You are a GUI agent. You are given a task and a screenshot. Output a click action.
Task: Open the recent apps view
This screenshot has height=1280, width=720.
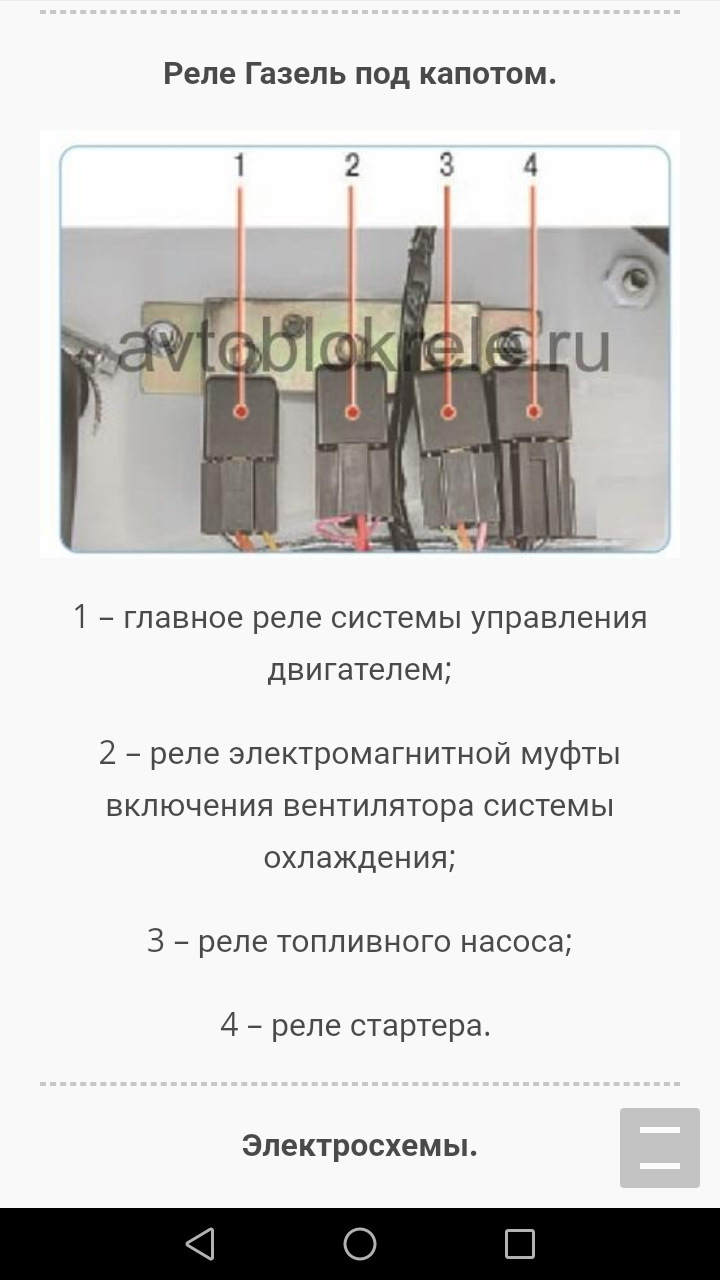520,1244
